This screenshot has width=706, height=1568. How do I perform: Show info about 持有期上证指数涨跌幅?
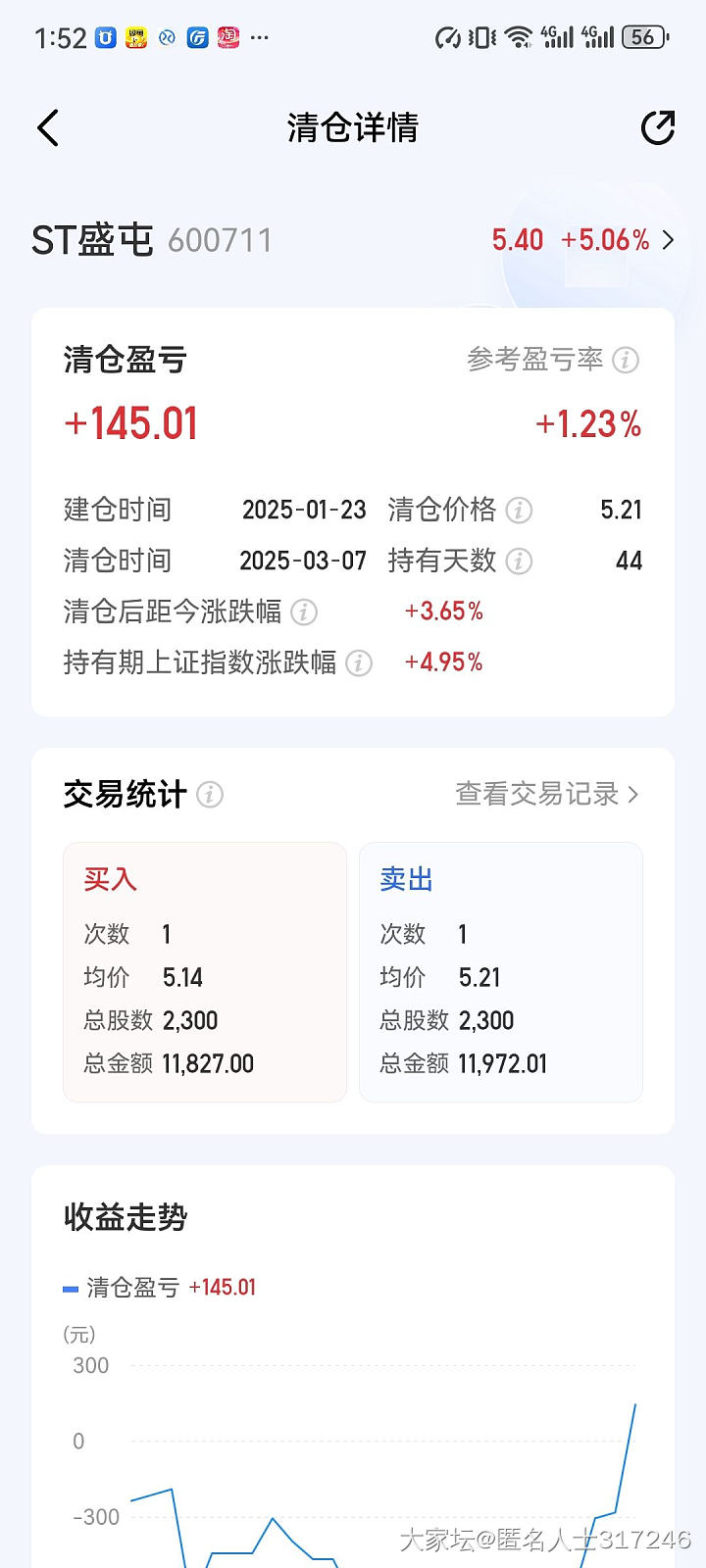pos(359,662)
